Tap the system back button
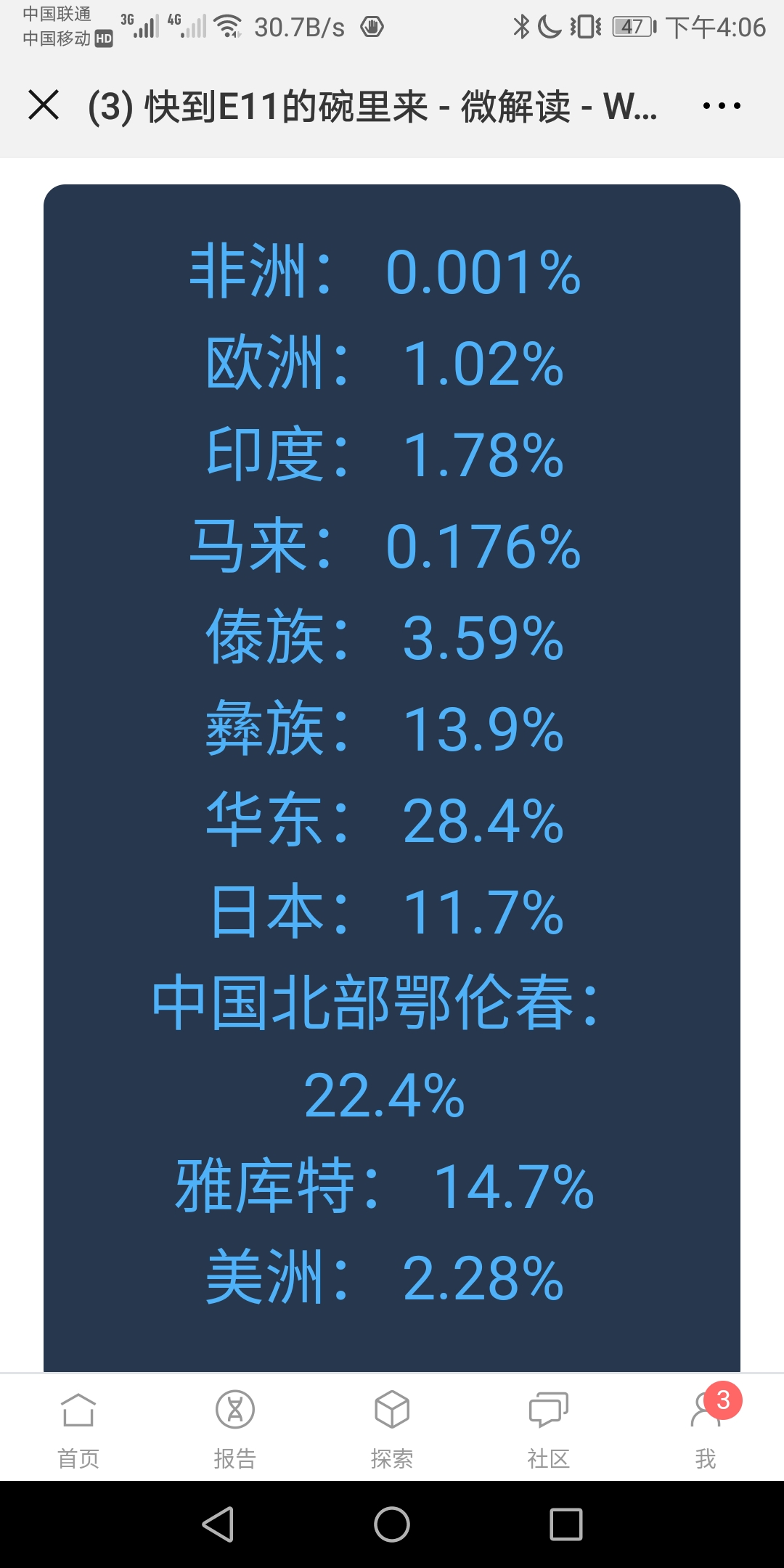Screen dimensions: 784x1568 [x=218, y=1524]
